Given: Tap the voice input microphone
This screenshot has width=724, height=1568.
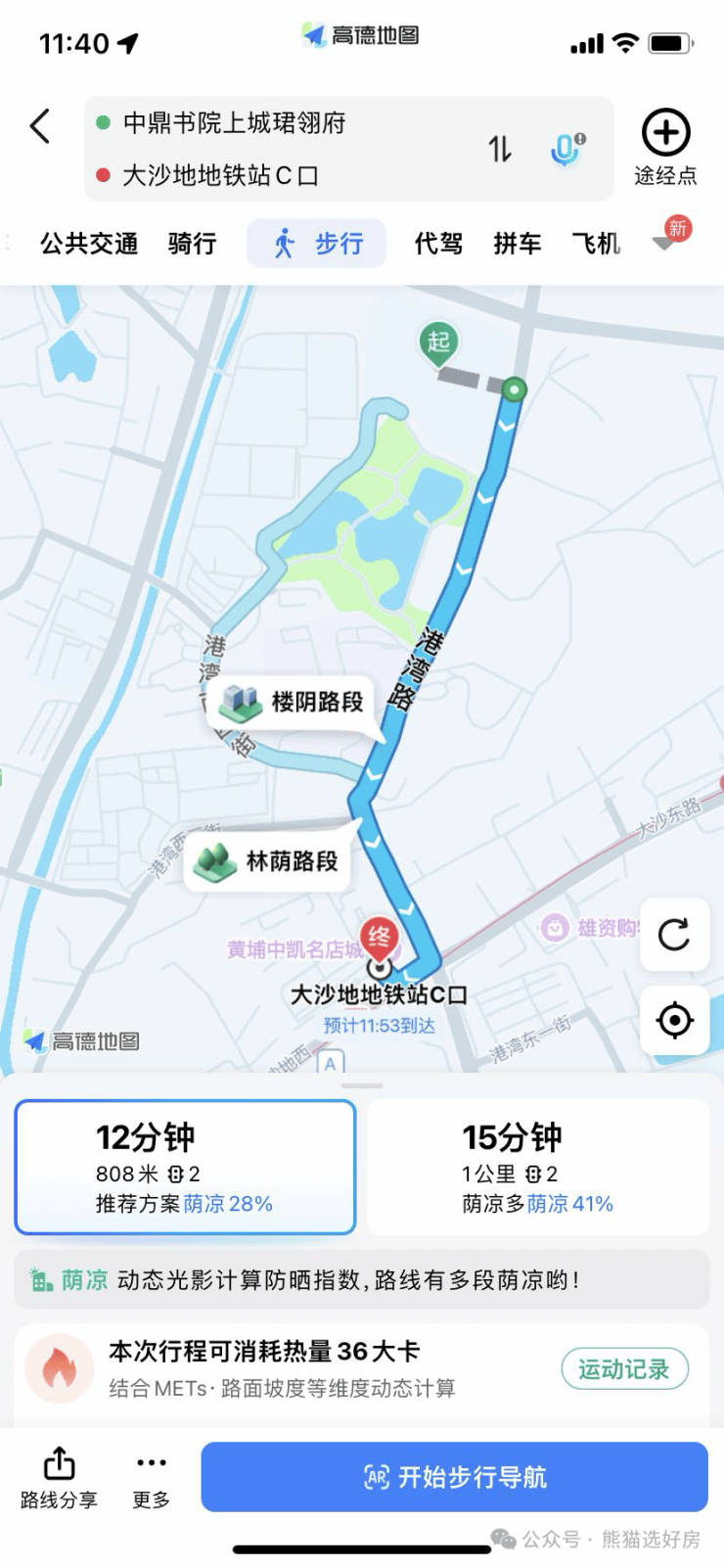Looking at the screenshot, I should pos(566,149).
